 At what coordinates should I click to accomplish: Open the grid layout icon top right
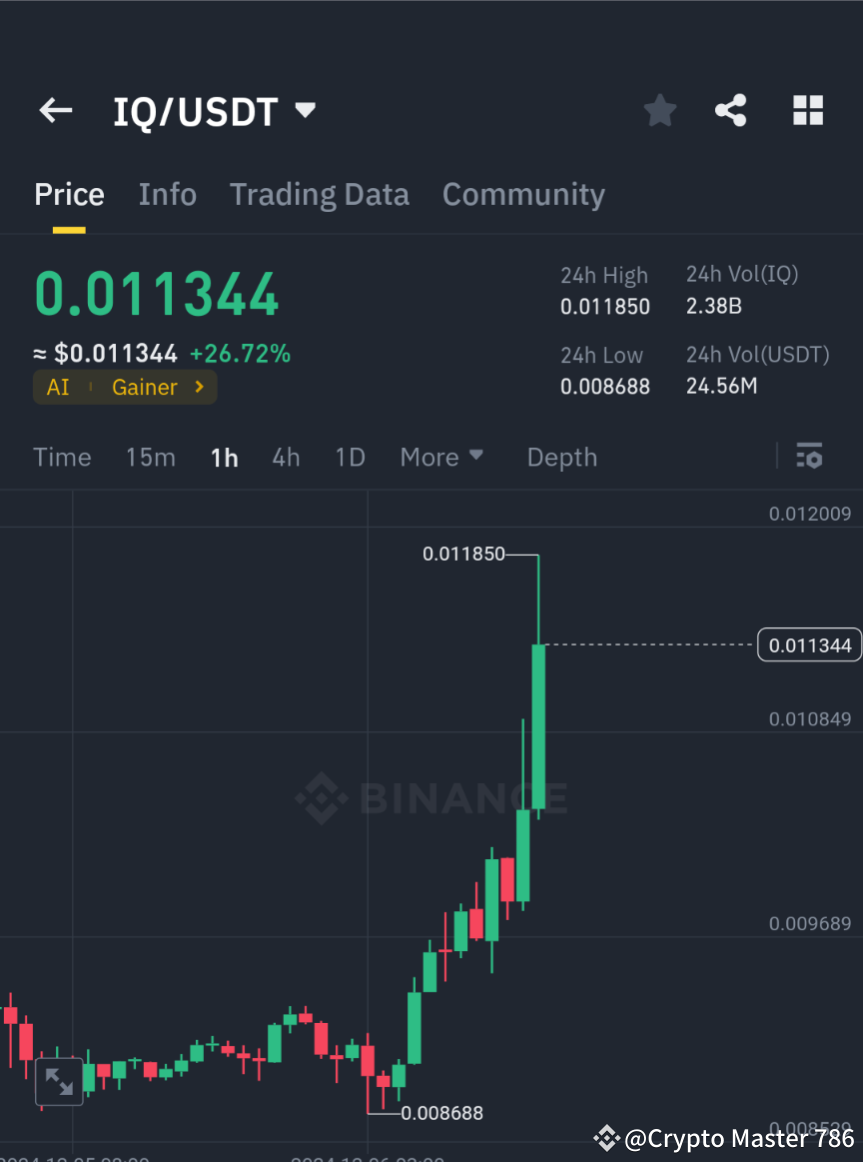point(807,110)
